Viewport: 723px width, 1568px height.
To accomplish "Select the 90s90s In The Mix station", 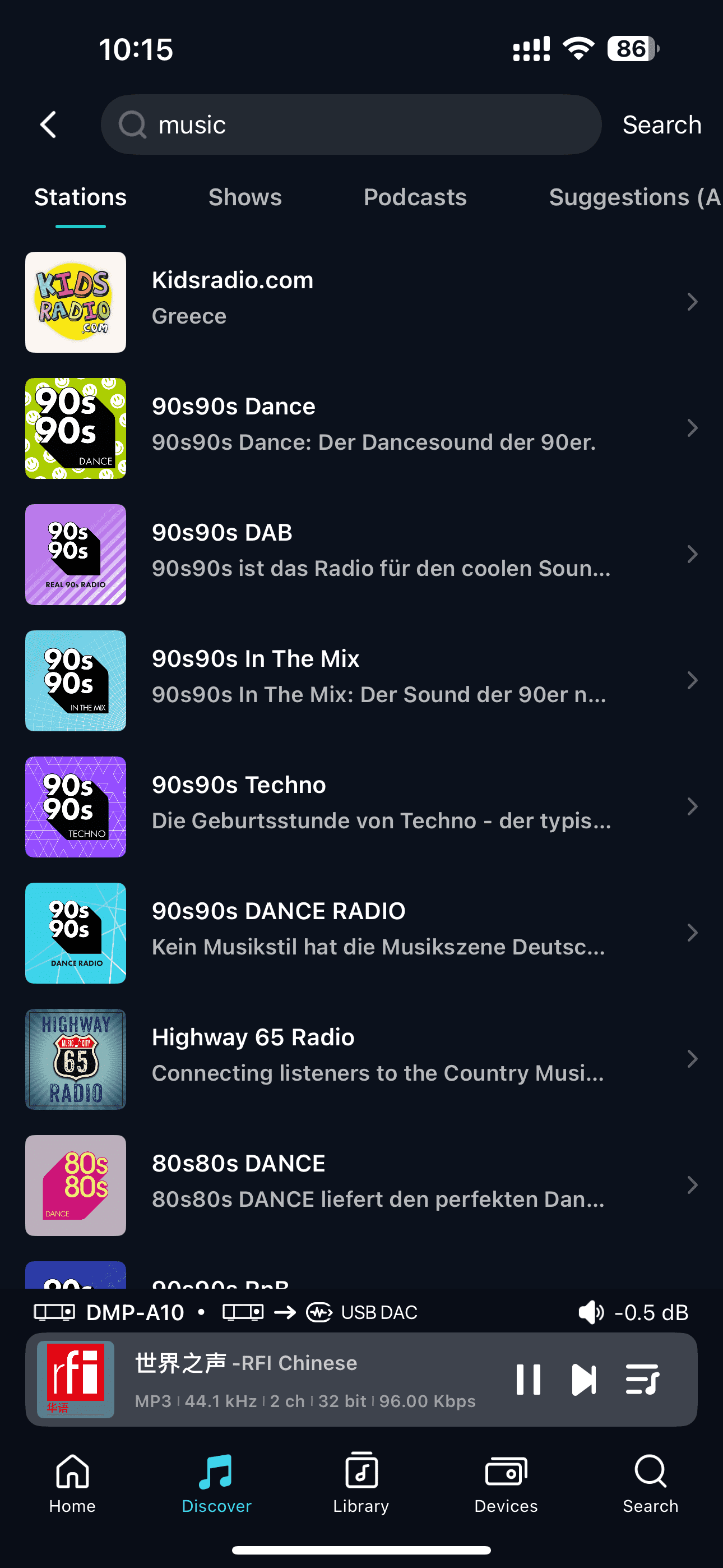I will [x=361, y=680].
